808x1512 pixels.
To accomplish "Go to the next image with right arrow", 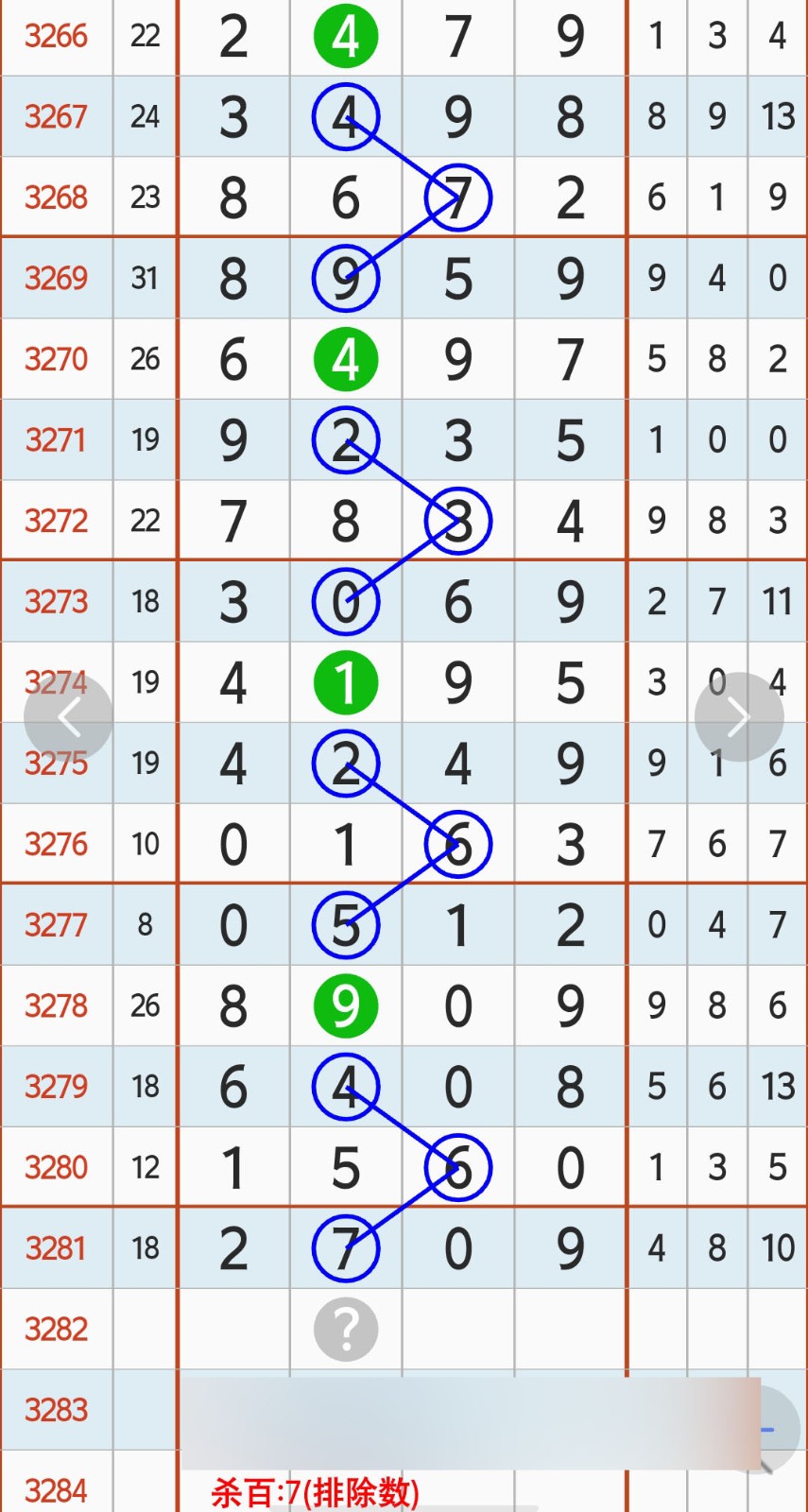I will [x=738, y=717].
